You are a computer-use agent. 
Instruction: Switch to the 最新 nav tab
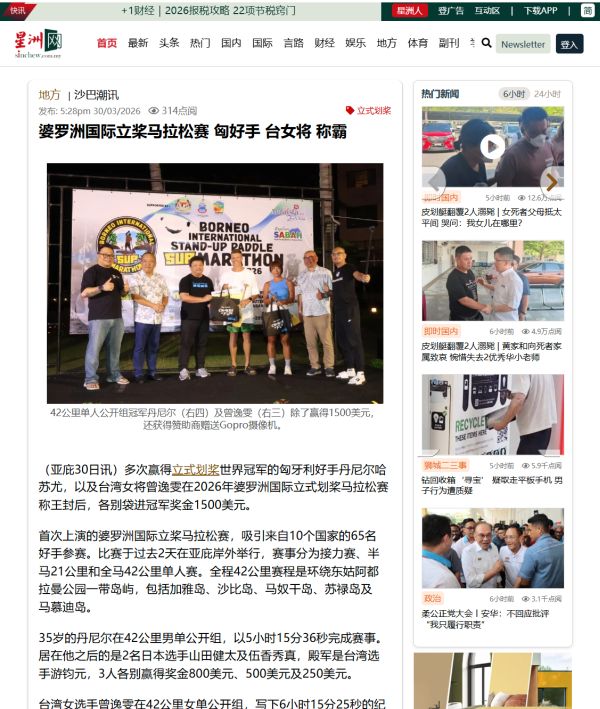point(138,43)
